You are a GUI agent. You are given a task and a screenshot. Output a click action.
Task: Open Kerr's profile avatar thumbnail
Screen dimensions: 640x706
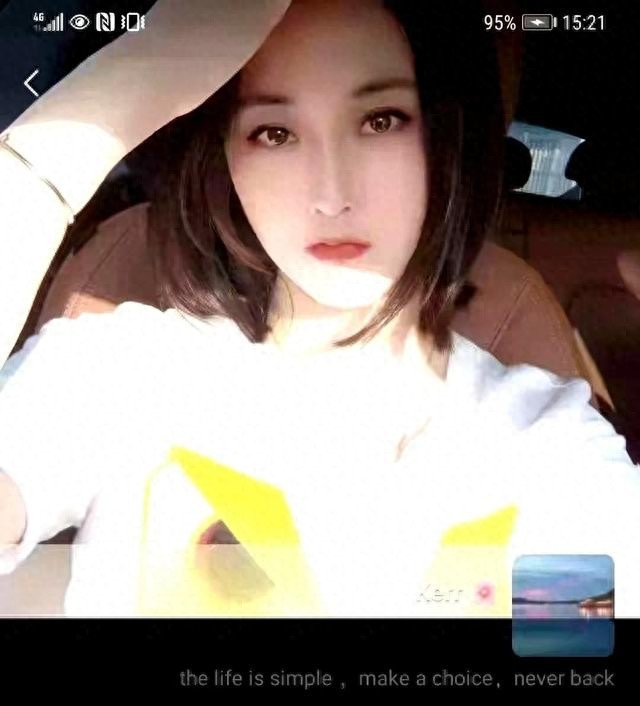tap(563, 605)
